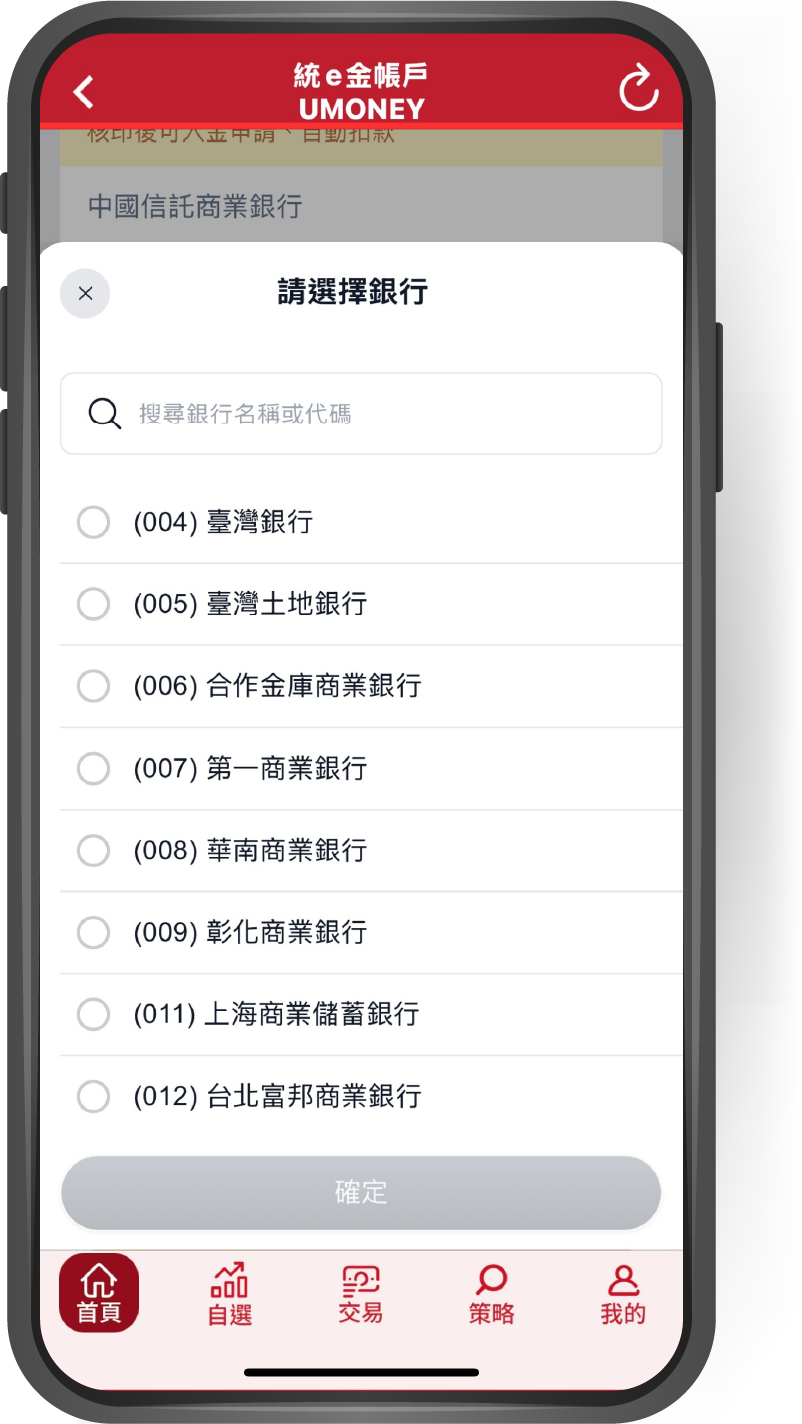
Task: Close the bank selection sheet
Action: click(85, 294)
